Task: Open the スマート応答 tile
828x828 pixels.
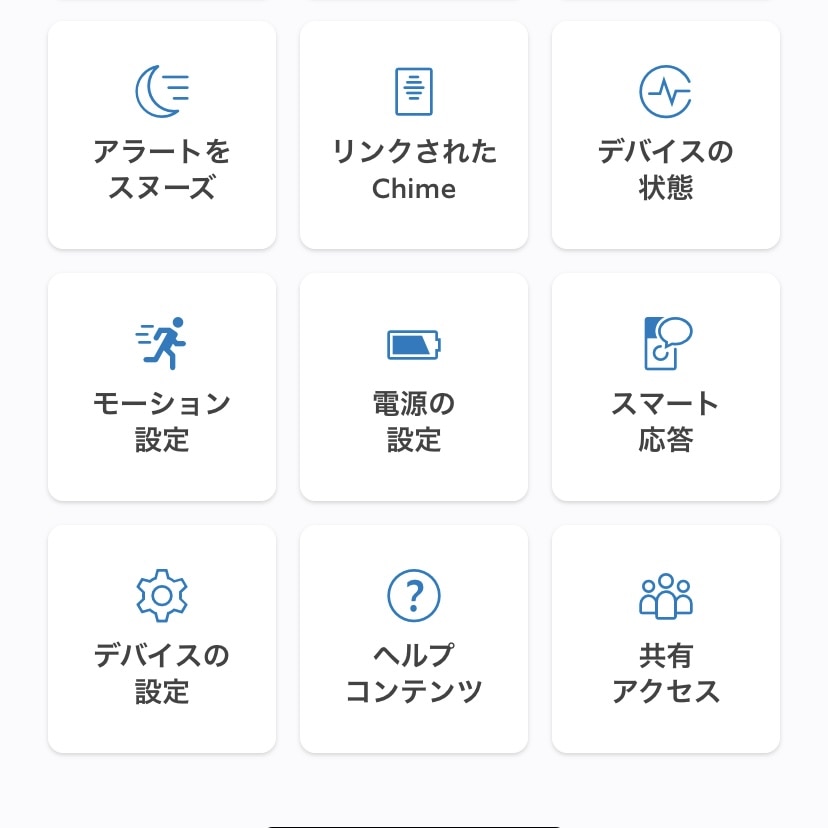Action: click(666, 387)
